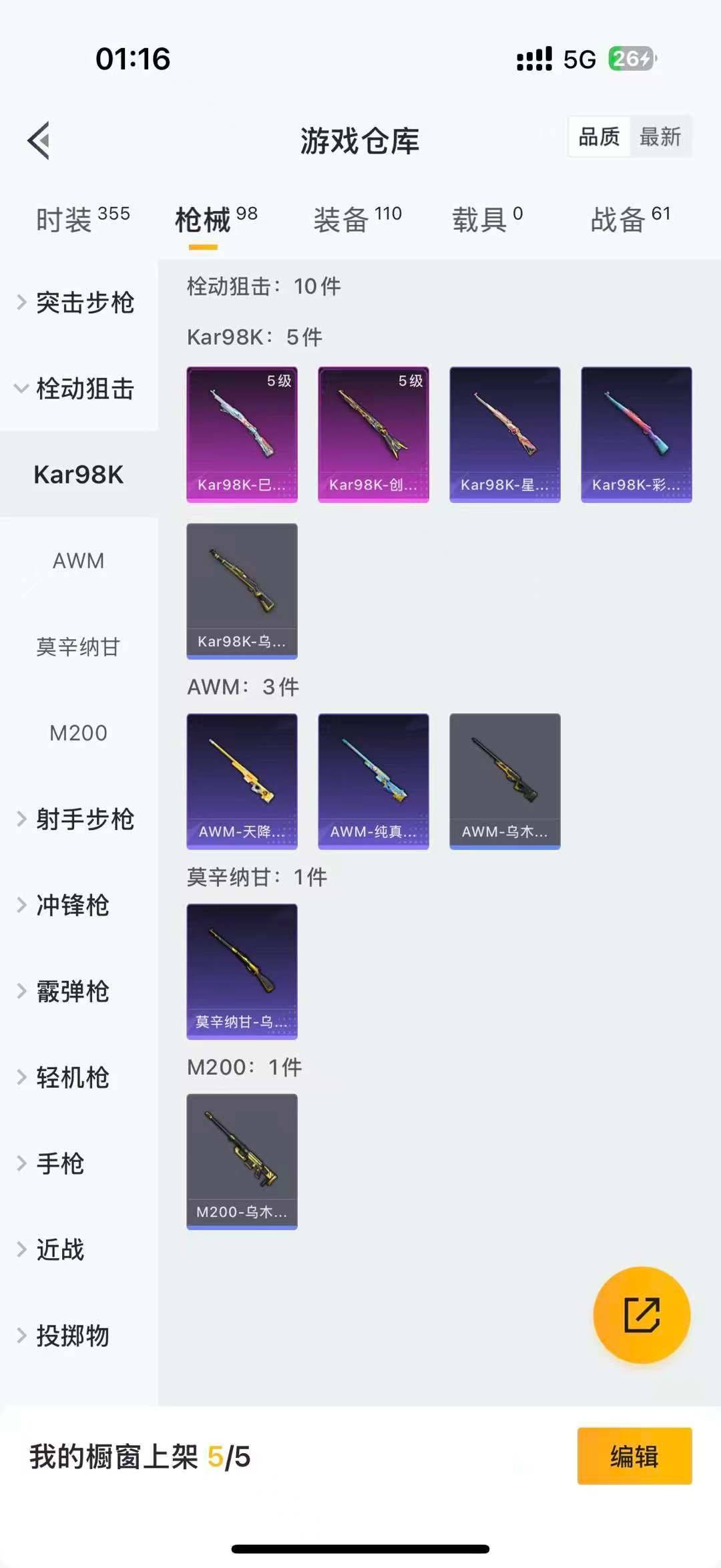
Task: Tap the yellow share floating button
Action: 642,1314
